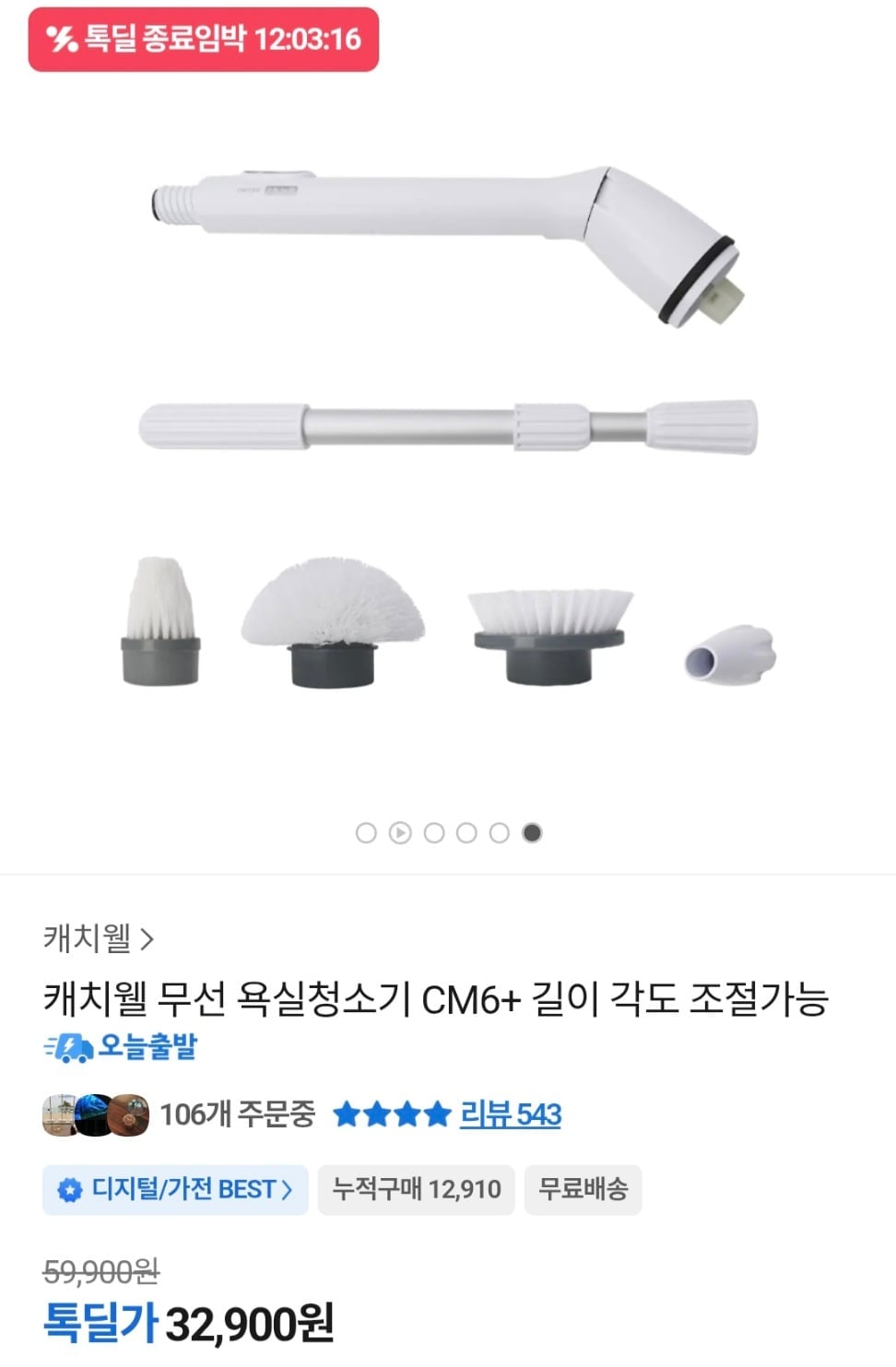
Task: Tap the last star of the product rating
Action: point(438,1114)
